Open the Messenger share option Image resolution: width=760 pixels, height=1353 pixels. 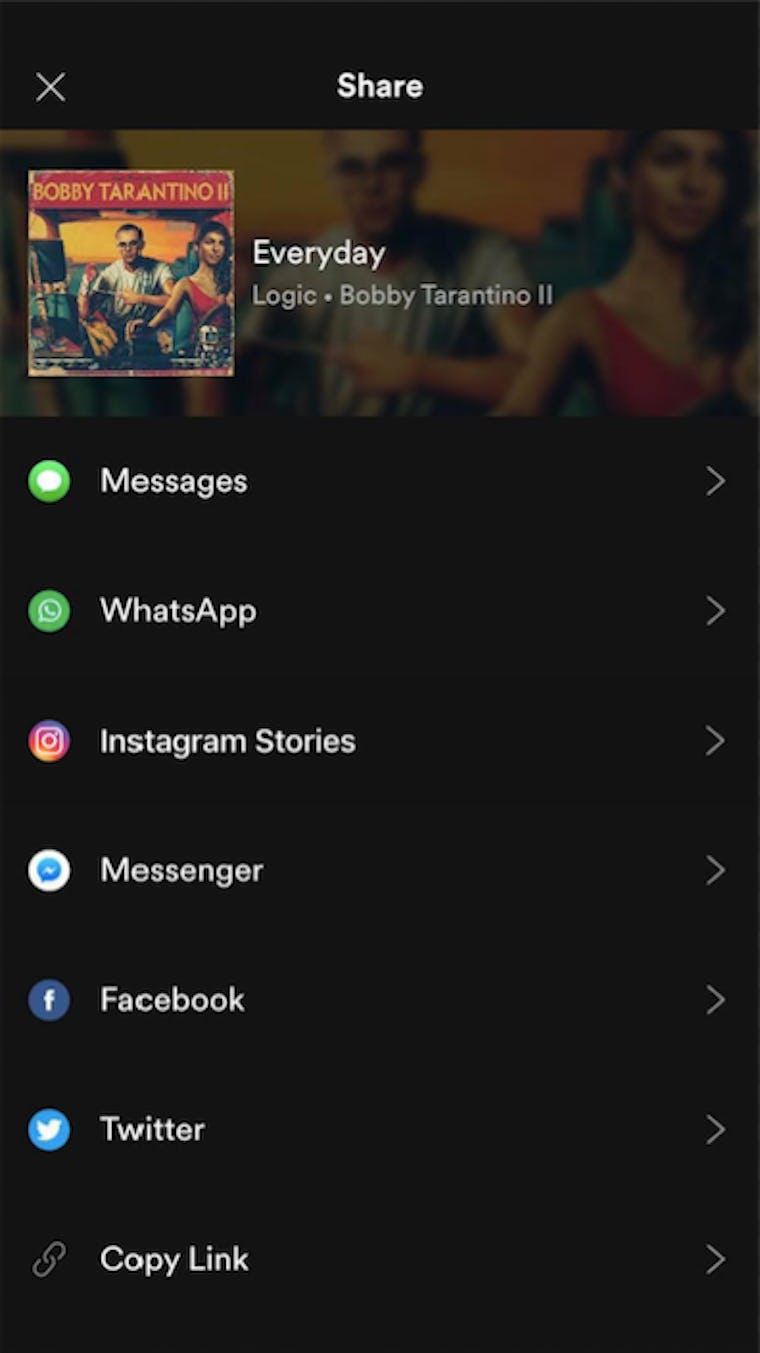[181, 870]
